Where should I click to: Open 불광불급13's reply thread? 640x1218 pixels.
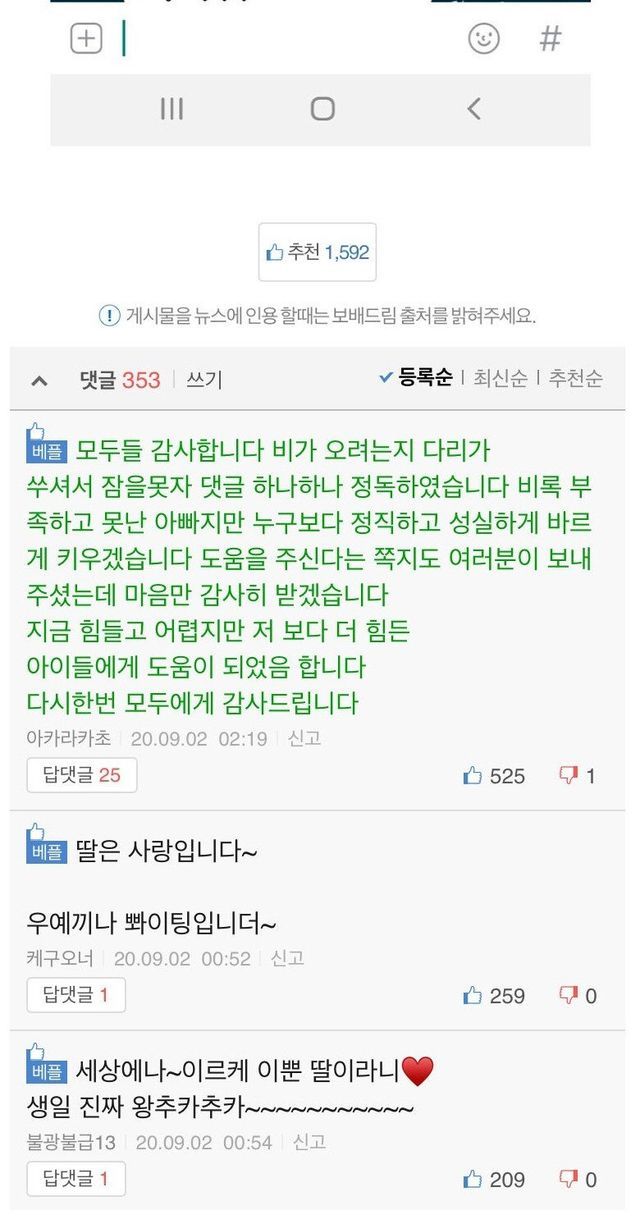coord(76,1179)
